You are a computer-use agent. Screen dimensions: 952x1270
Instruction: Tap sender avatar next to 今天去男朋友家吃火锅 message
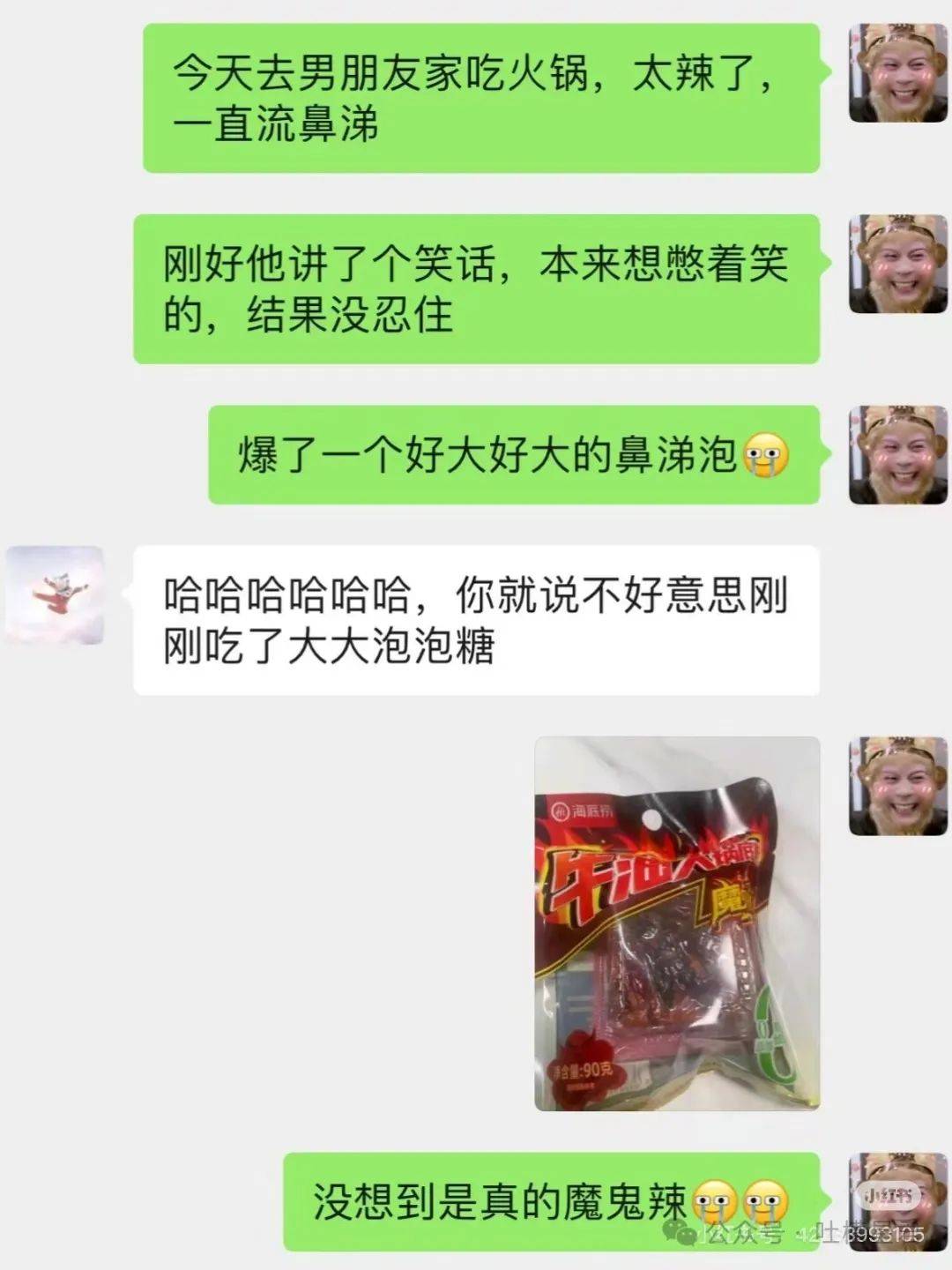click(x=899, y=72)
